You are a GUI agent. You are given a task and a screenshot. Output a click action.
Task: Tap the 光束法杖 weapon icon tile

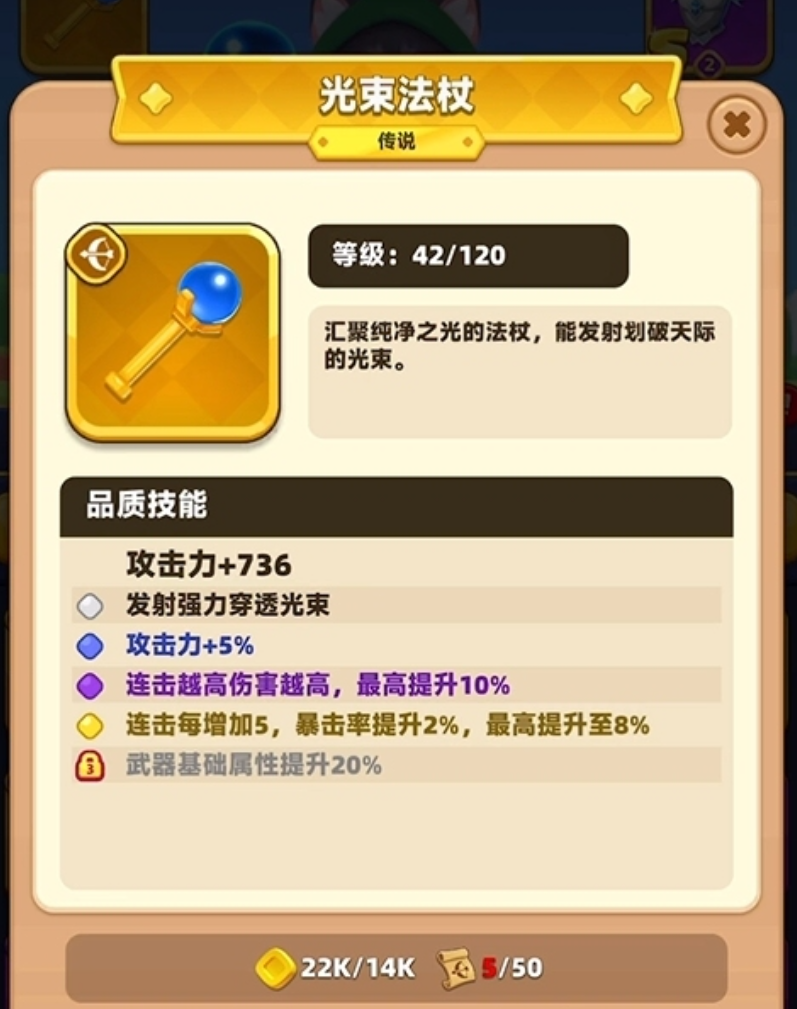point(172,332)
